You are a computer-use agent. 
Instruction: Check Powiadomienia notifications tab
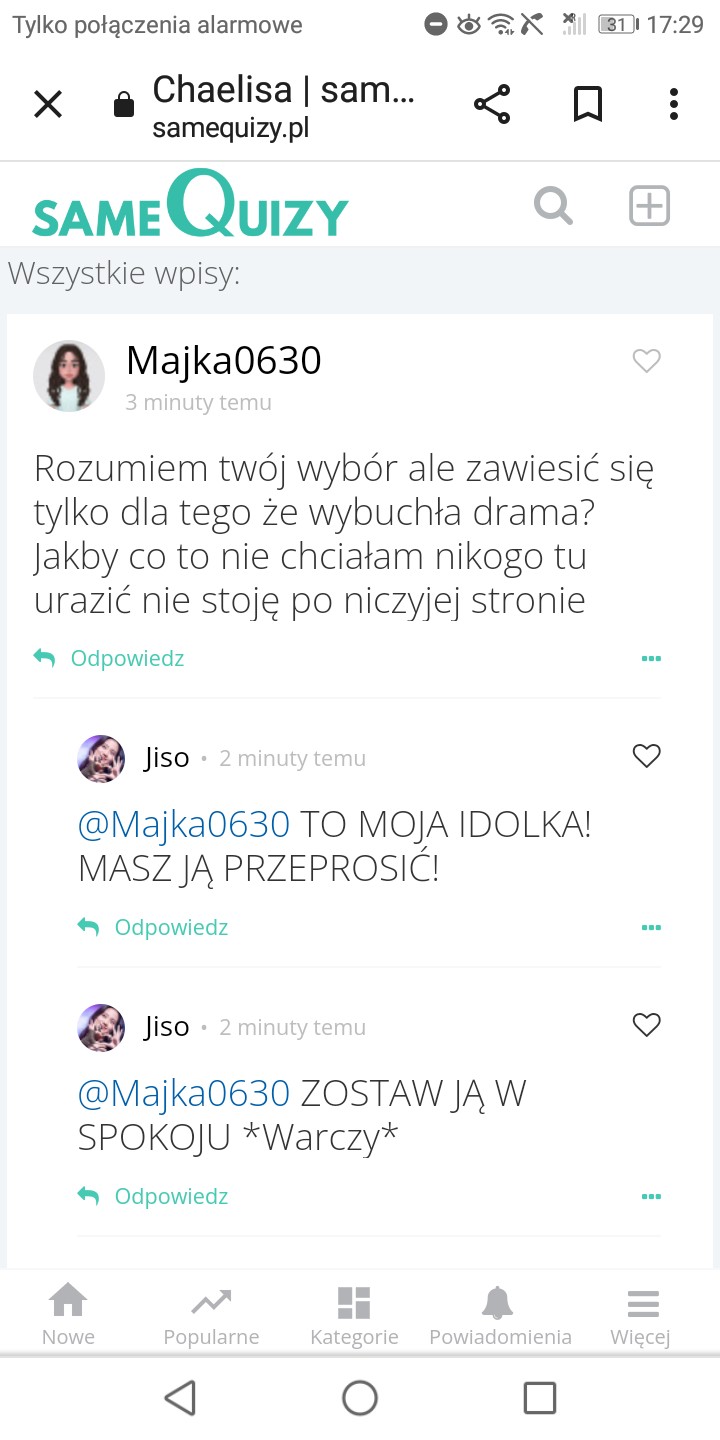[x=499, y=1315]
